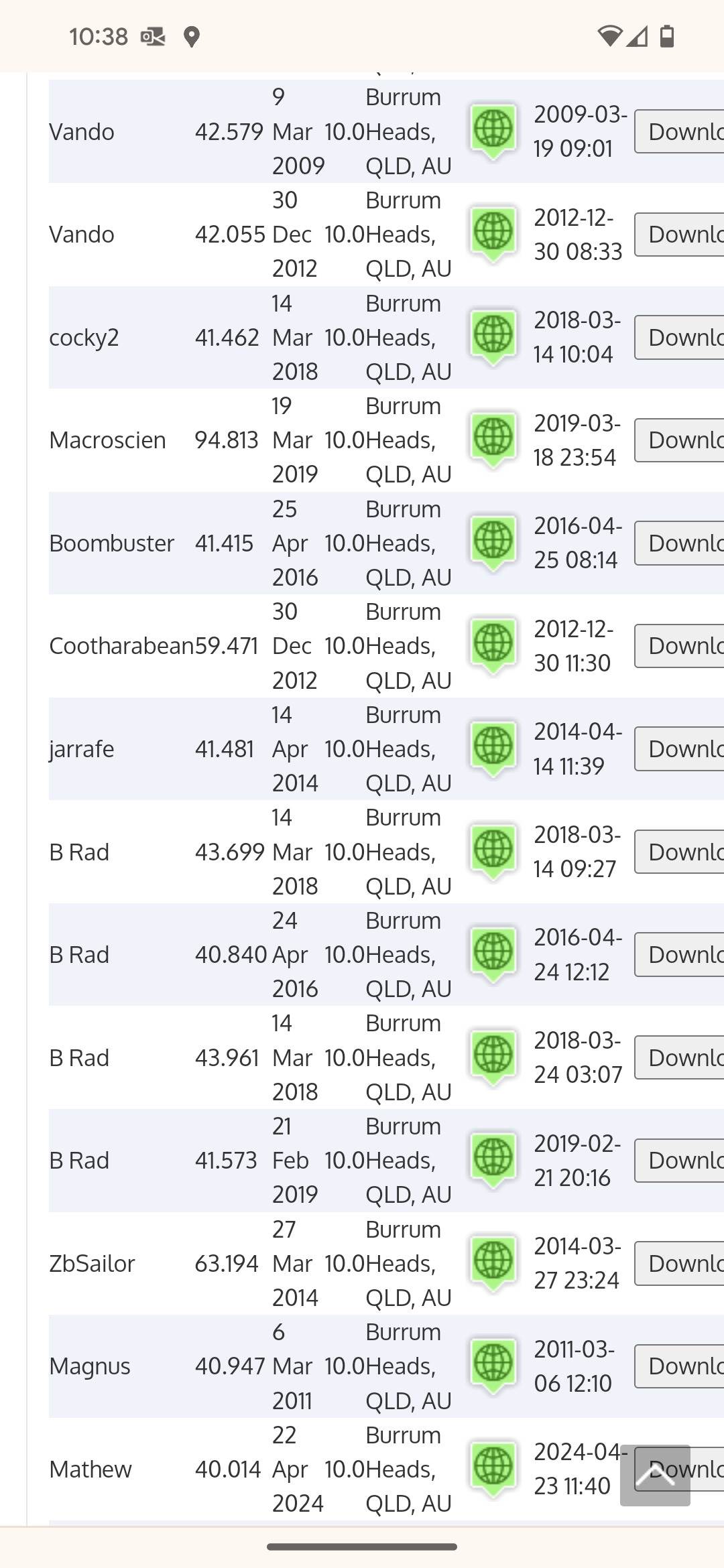Image resolution: width=724 pixels, height=1568 pixels.
Task: Download the Boombuster 41.415 track
Action: [x=680, y=543]
